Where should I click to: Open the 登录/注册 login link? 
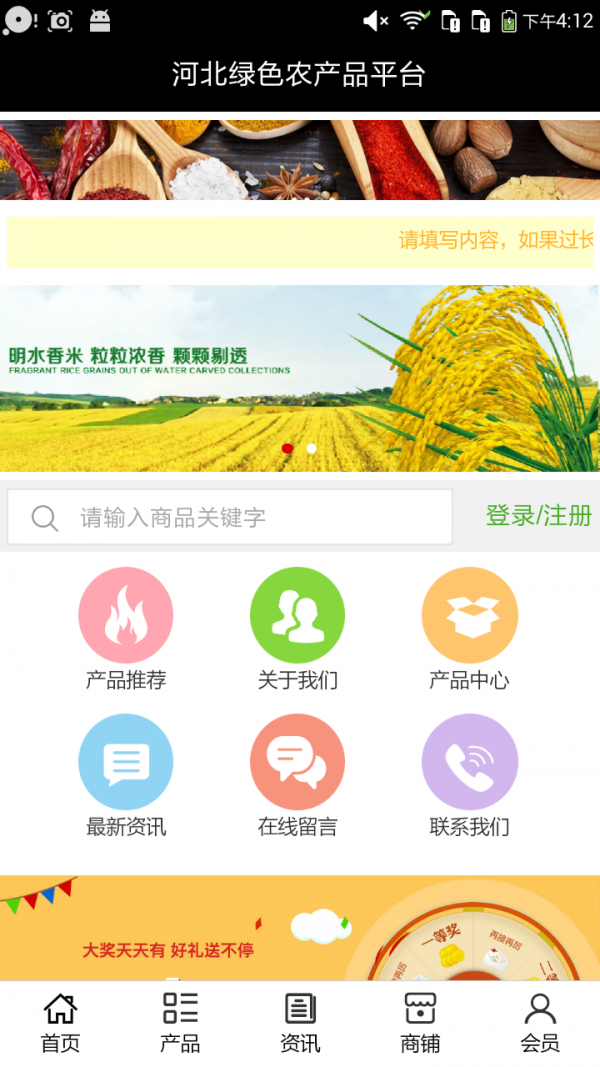(x=538, y=516)
